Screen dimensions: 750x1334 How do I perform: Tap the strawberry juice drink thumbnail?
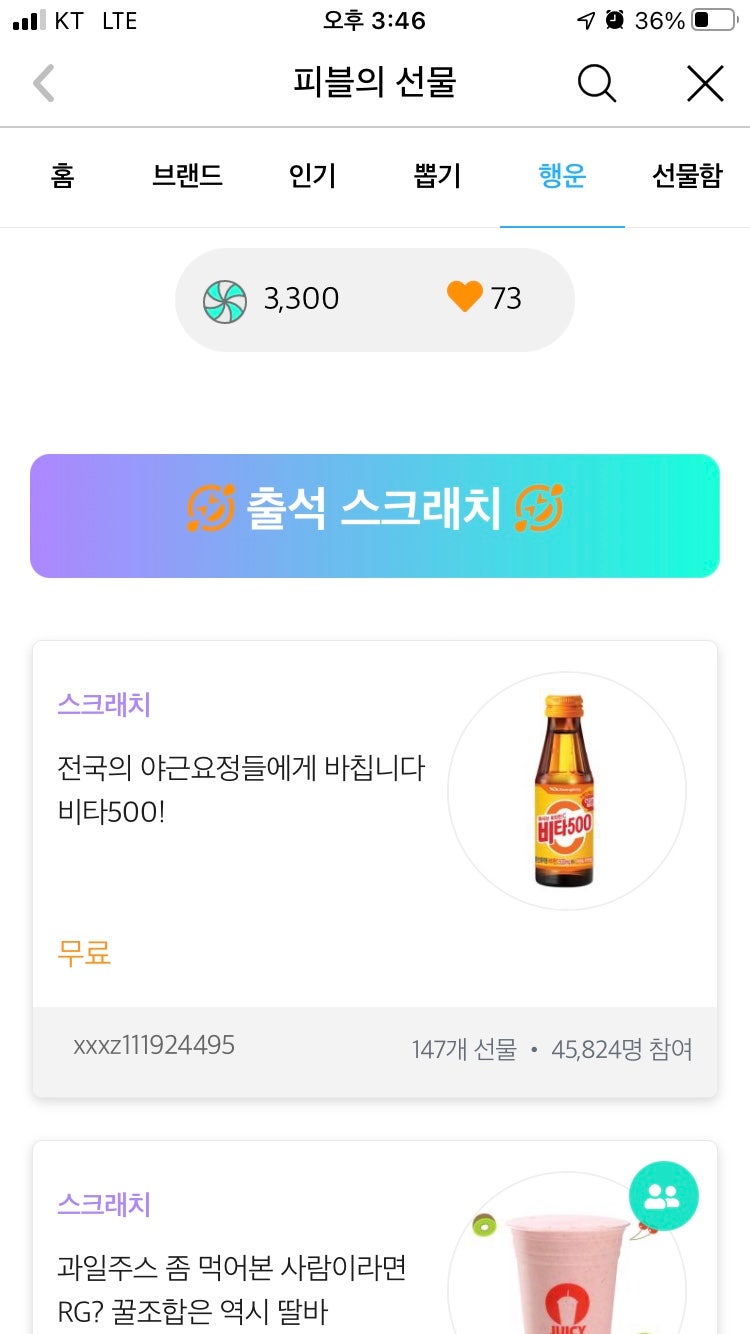(x=567, y=1270)
